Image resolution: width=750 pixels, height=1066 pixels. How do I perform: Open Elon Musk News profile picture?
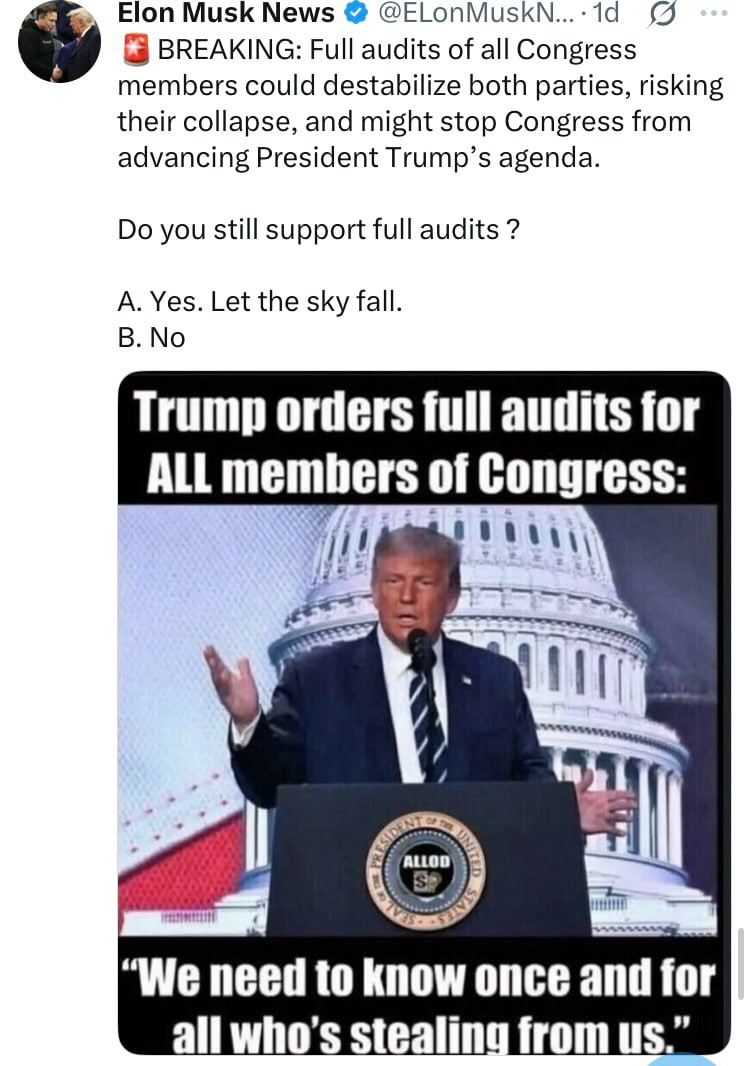(60, 40)
